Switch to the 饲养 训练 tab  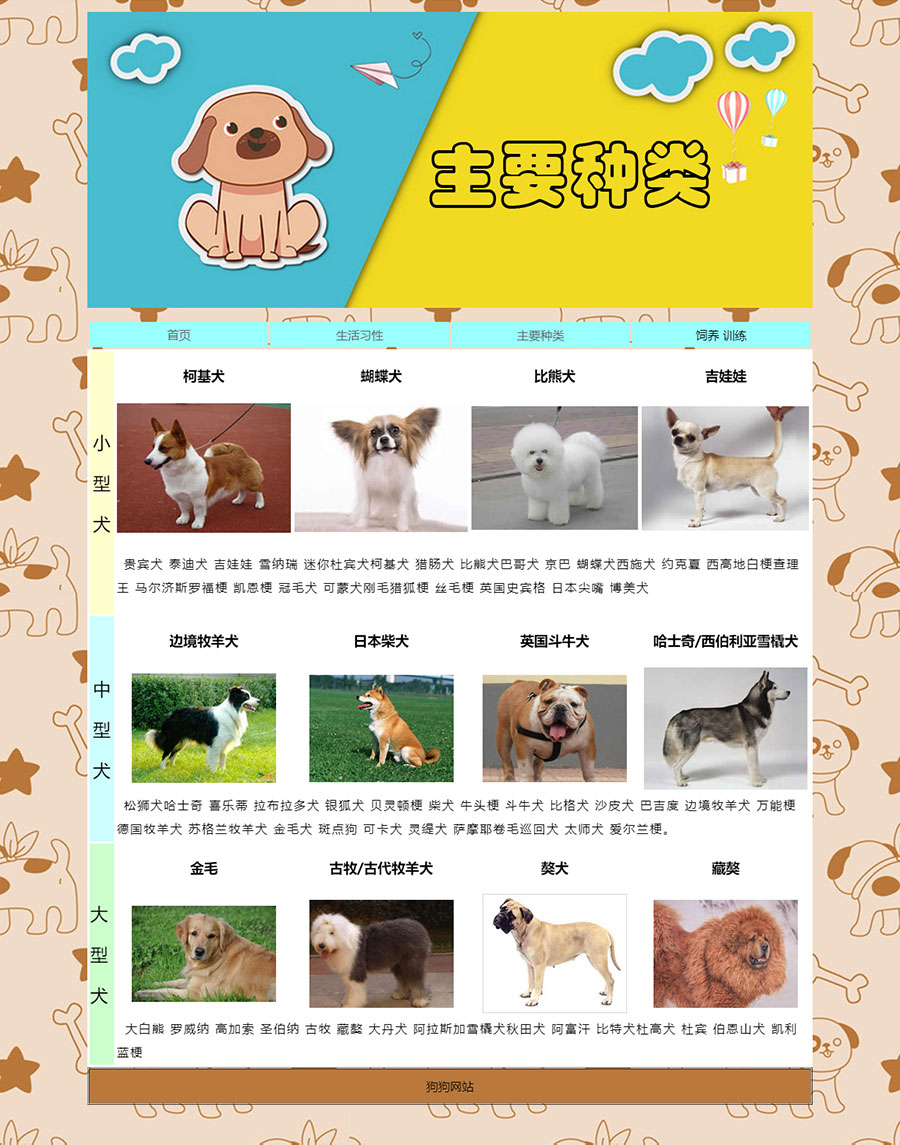(721, 335)
